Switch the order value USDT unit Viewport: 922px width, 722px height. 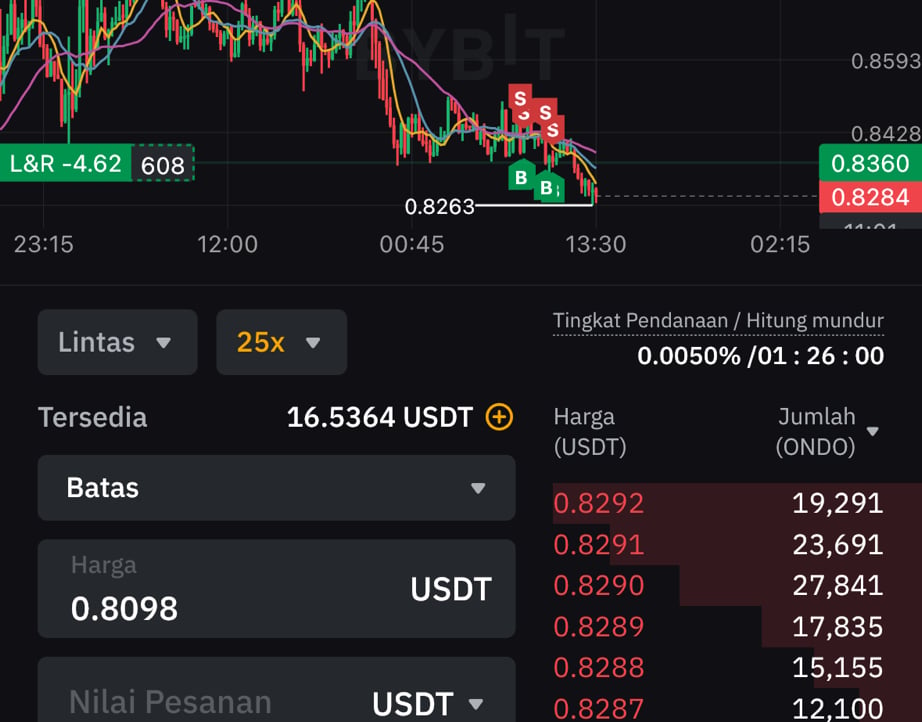428,703
